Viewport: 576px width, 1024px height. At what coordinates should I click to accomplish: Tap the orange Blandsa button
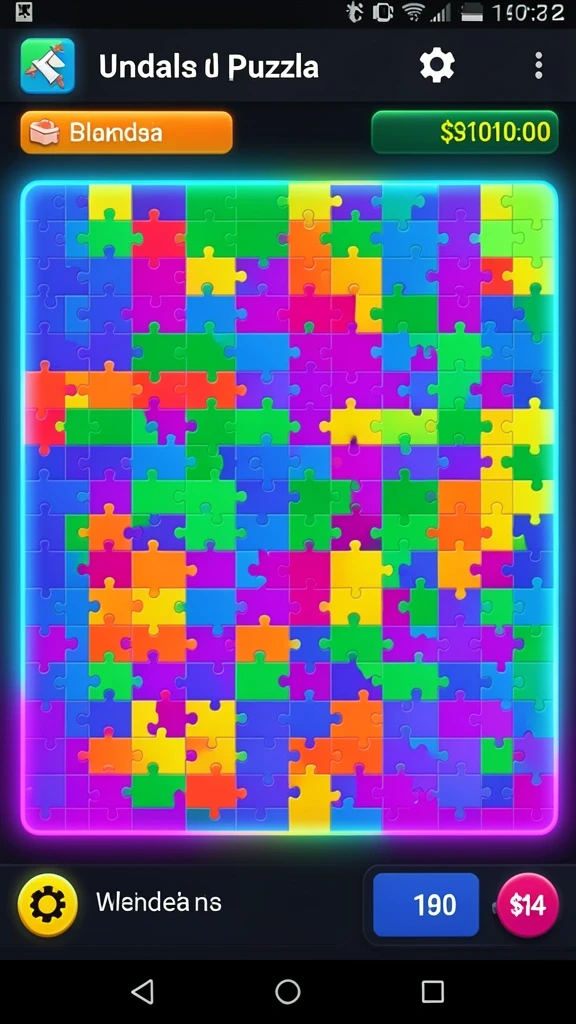click(x=127, y=133)
